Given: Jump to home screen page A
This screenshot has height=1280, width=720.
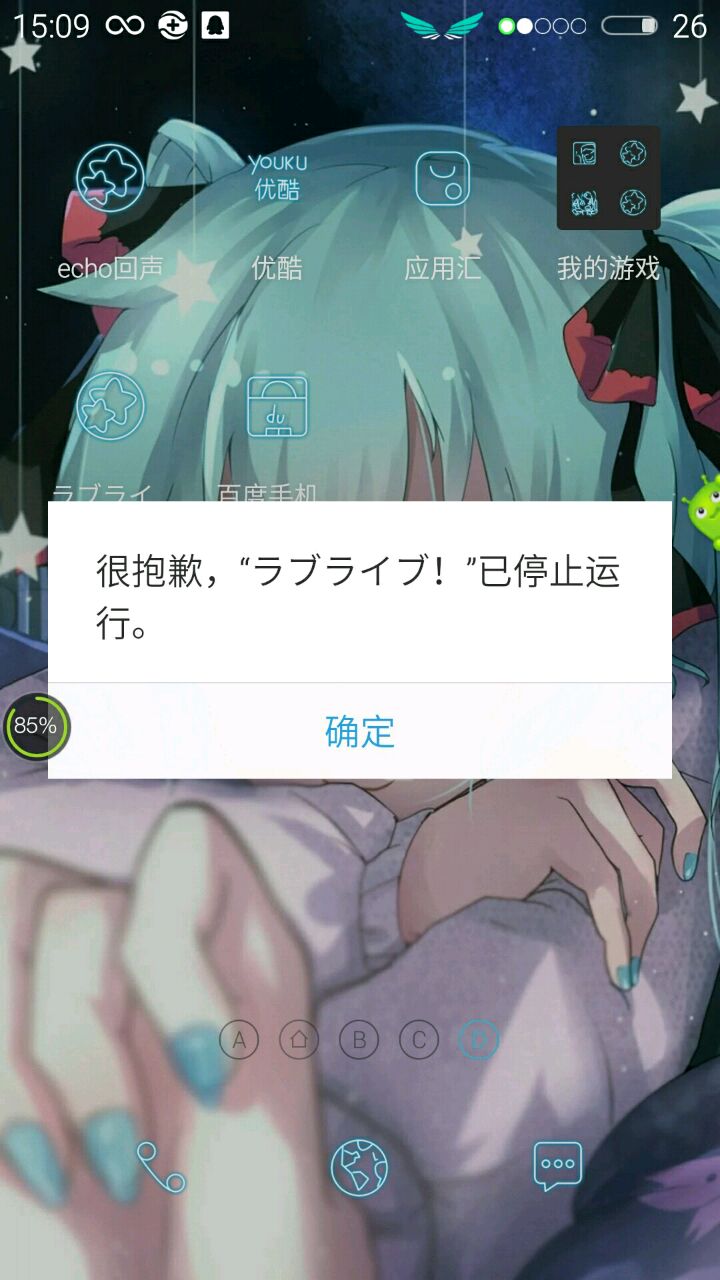Looking at the screenshot, I should coord(239,1041).
